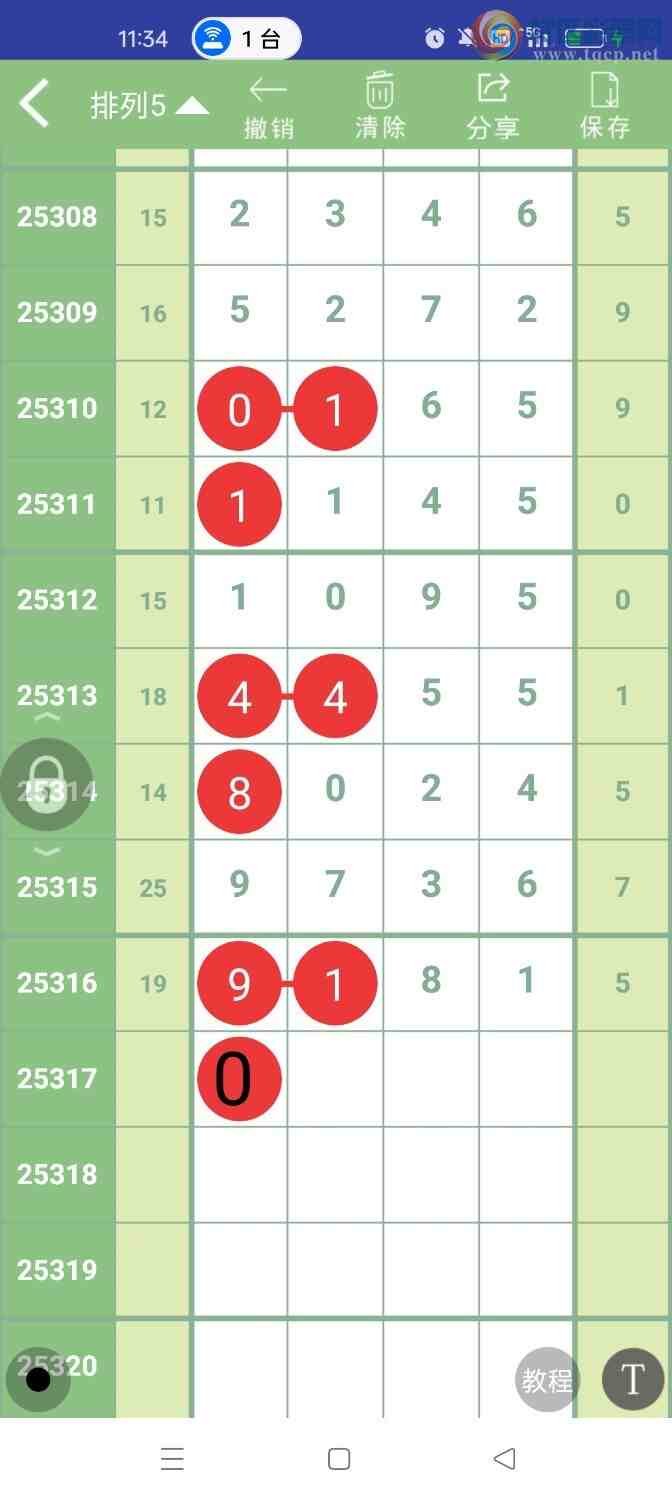Tap the floating lock button
Screen dimensions: 672x1500
[46, 784]
